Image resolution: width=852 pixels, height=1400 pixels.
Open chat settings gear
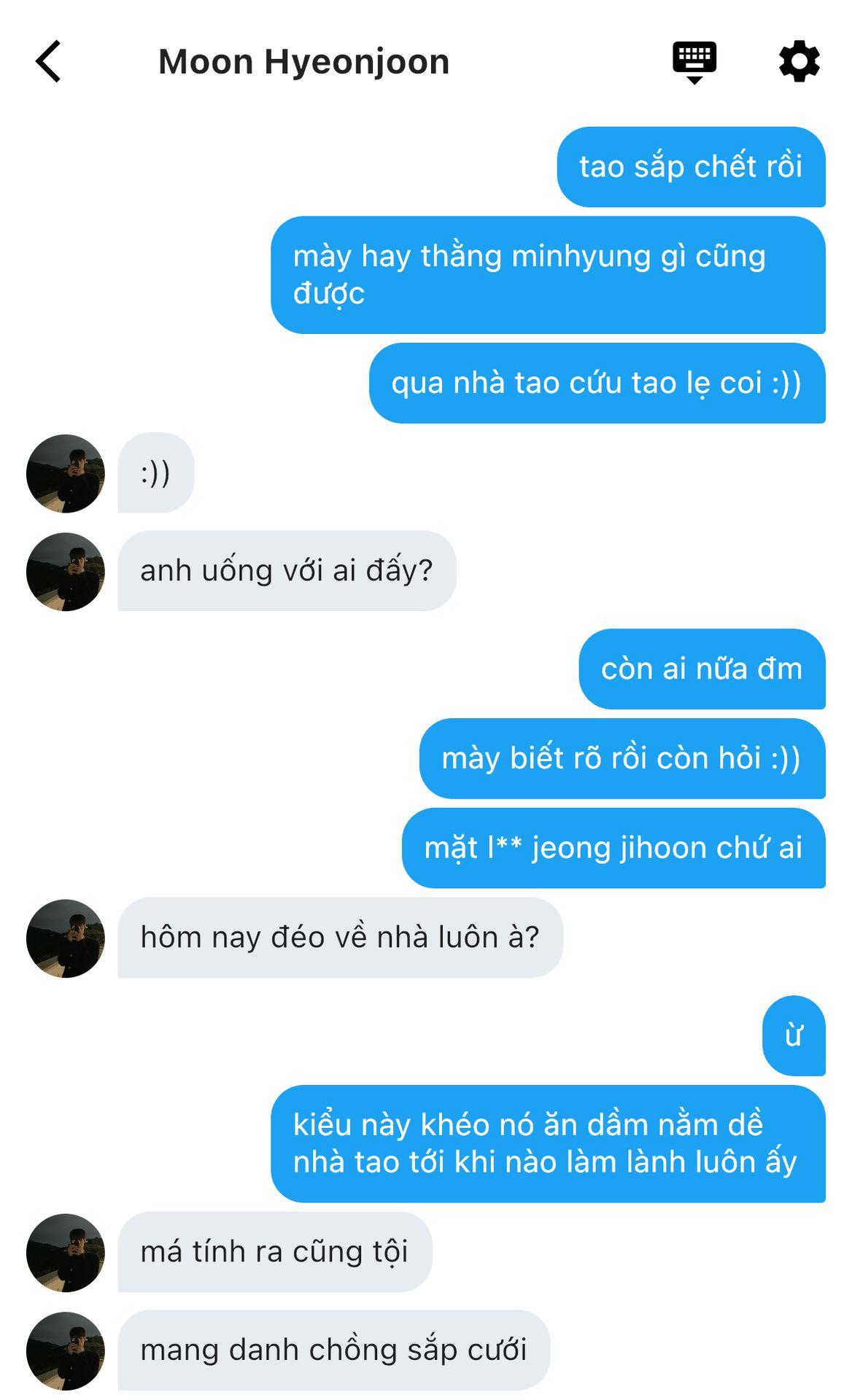coord(799,61)
